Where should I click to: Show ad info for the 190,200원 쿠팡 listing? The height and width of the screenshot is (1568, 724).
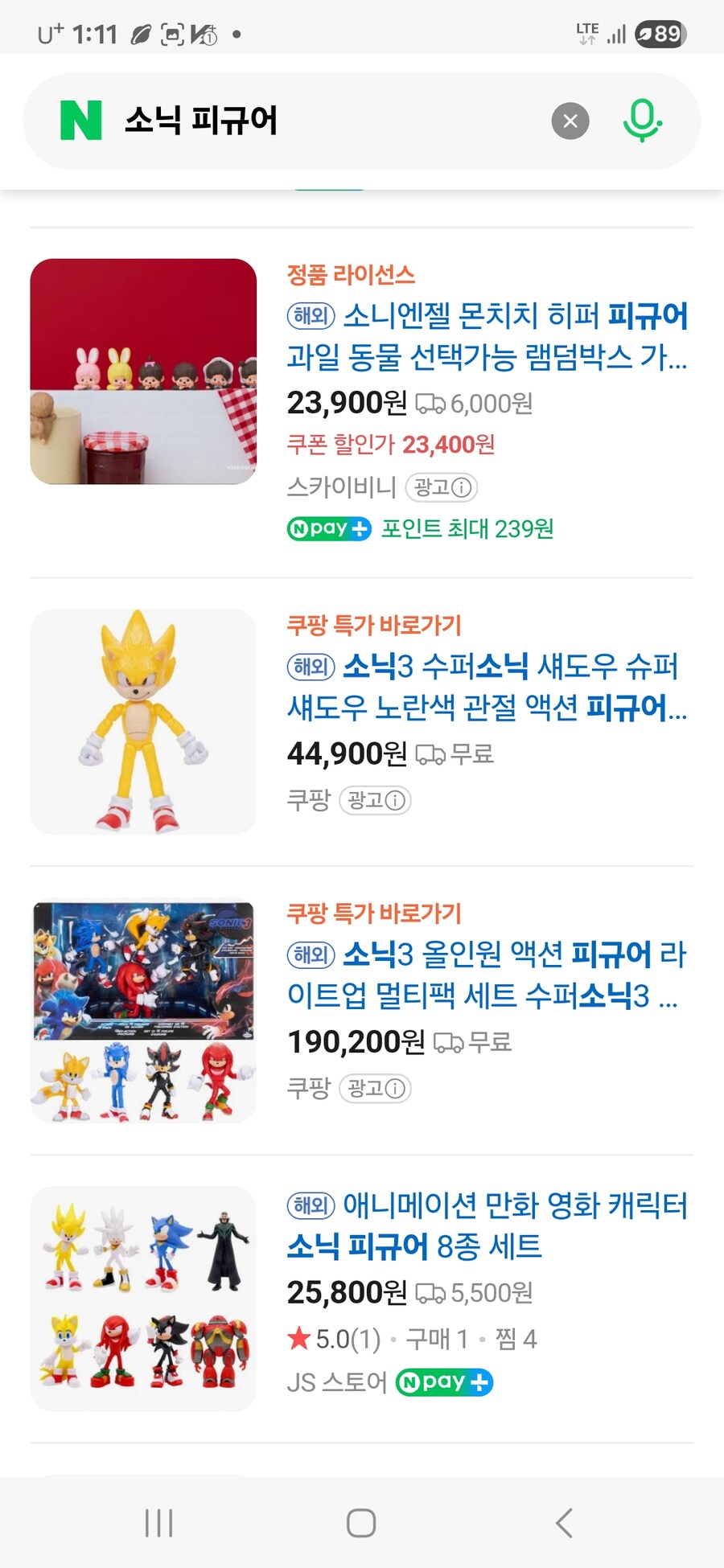(376, 1089)
